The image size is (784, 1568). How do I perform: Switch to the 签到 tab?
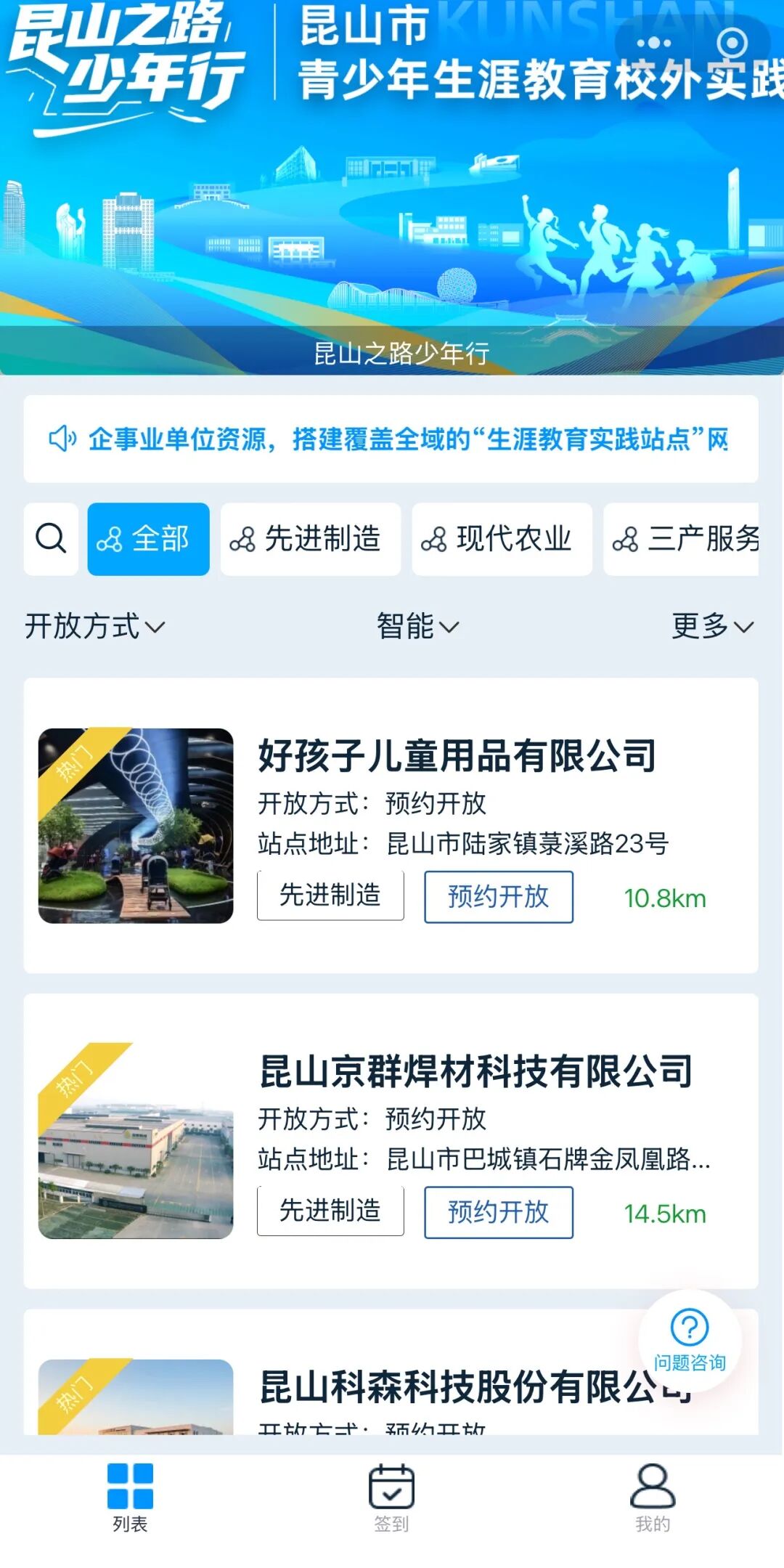pyautogui.click(x=391, y=1498)
